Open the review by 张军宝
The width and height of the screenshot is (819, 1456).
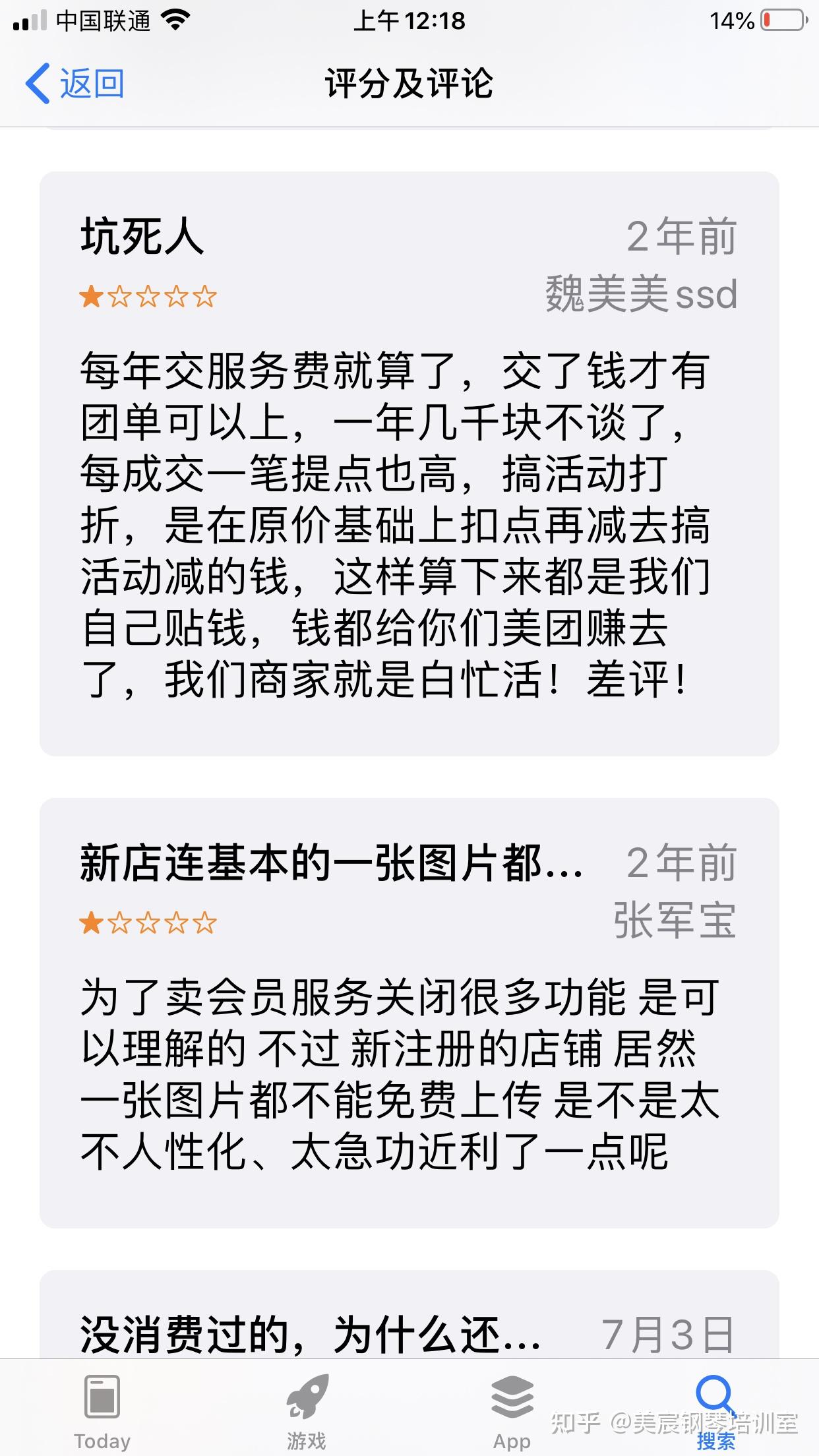[409, 1013]
